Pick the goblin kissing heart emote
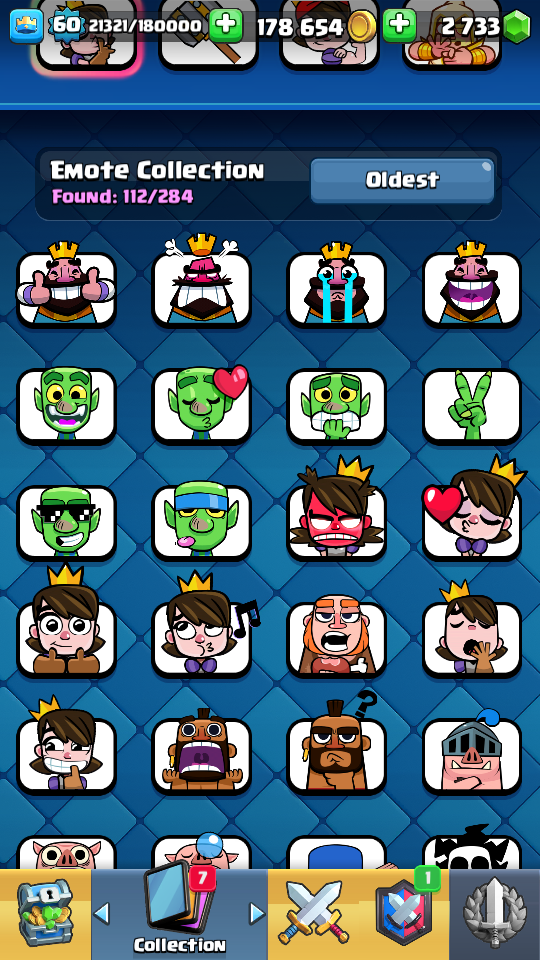Image resolution: width=540 pixels, height=960 pixels. 201,405
